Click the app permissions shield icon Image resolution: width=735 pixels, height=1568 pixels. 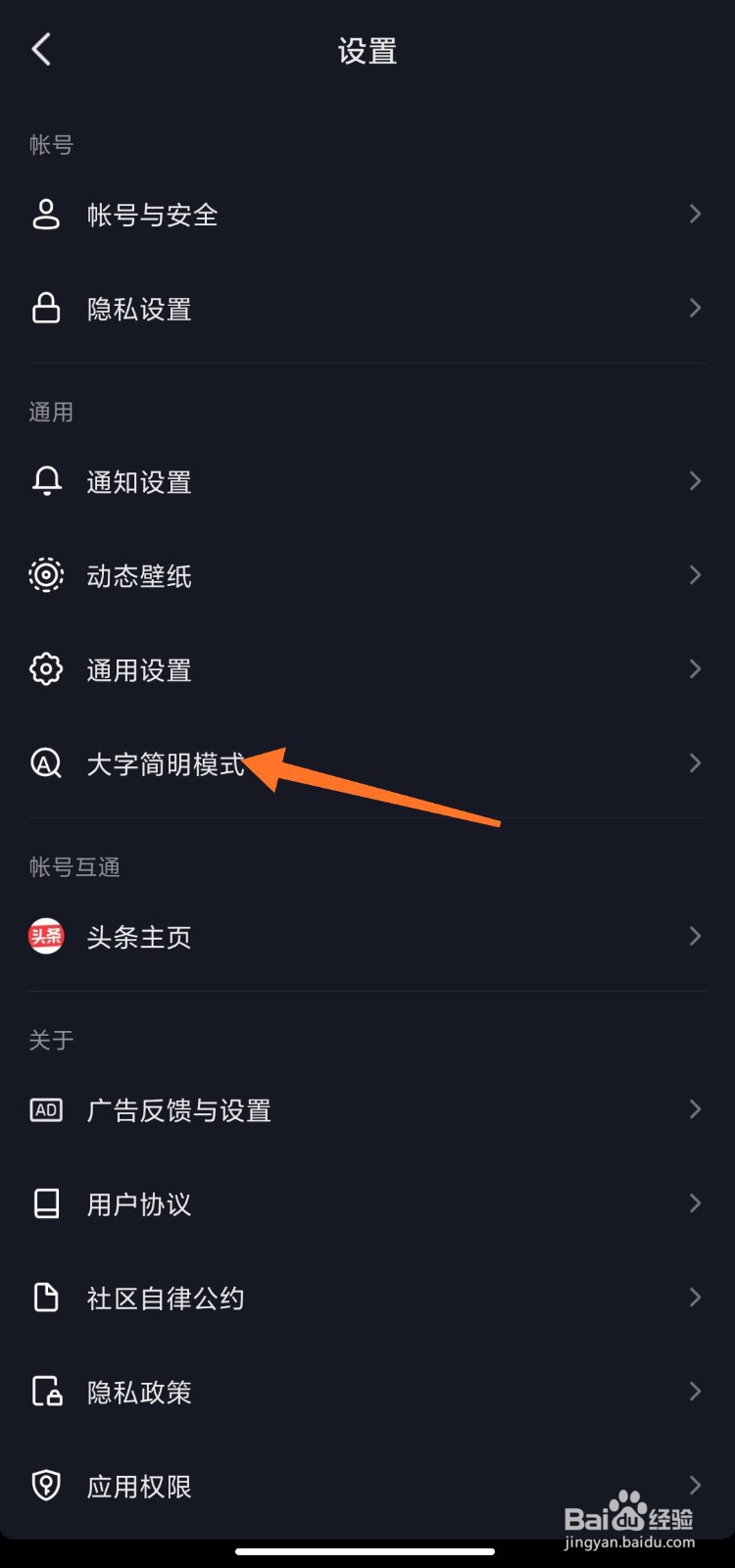(46, 1486)
